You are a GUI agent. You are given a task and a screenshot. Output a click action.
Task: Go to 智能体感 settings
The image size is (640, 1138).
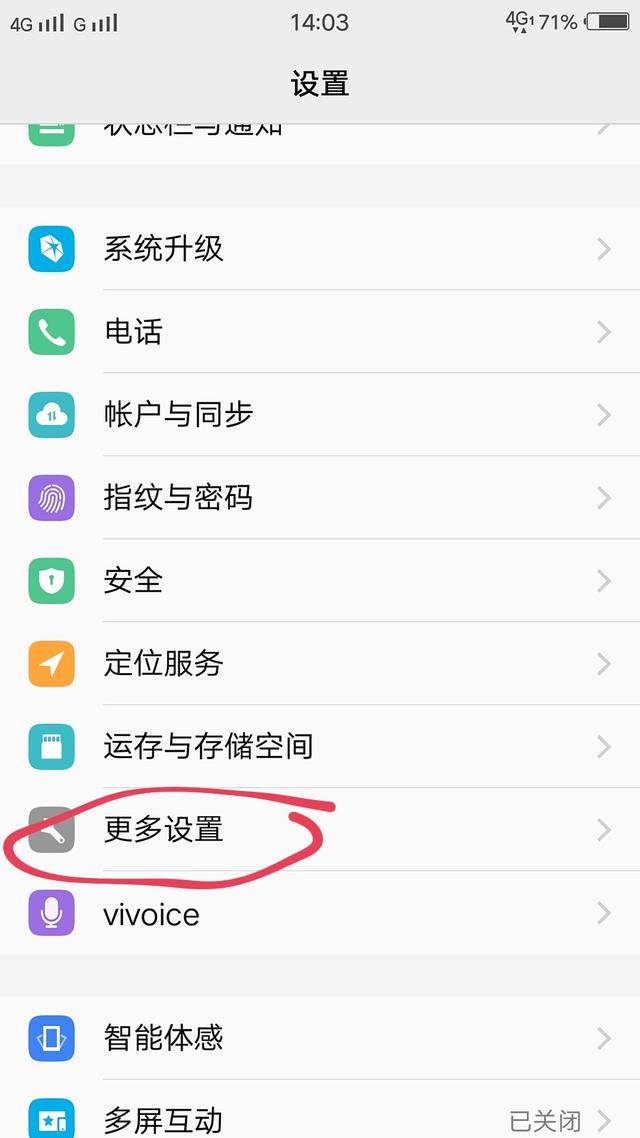click(320, 1038)
